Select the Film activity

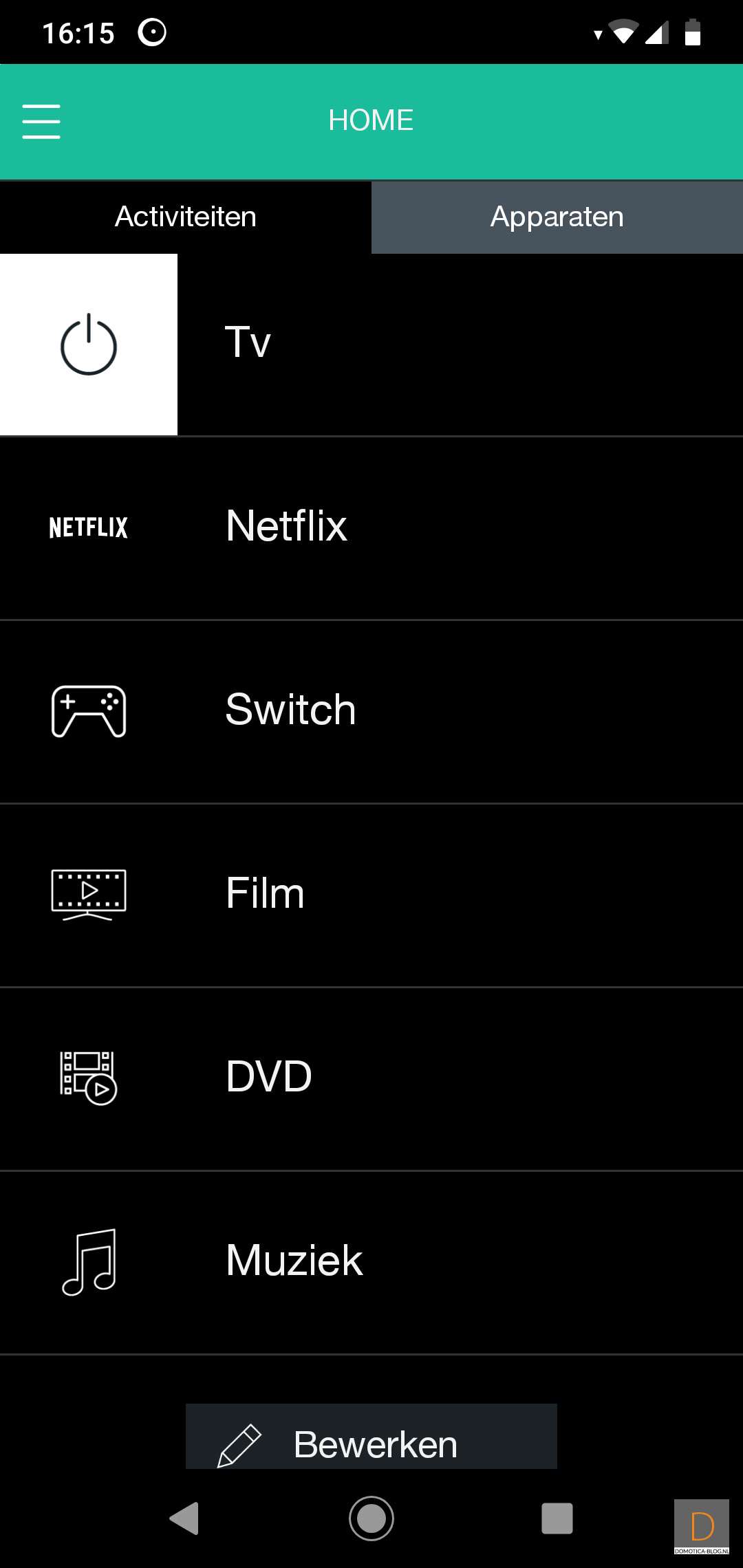pyautogui.click(x=371, y=894)
